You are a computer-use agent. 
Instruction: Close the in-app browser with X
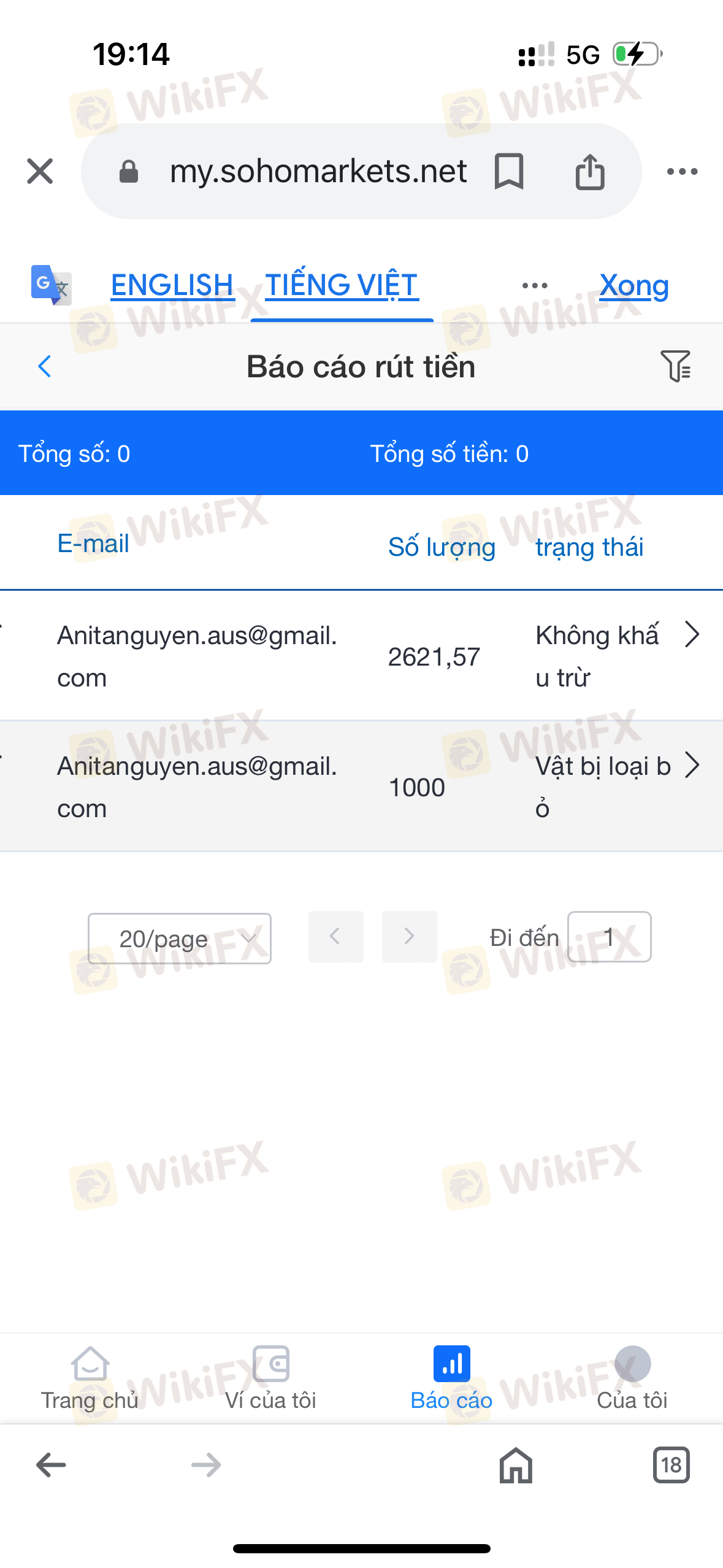pyautogui.click(x=40, y=171)
